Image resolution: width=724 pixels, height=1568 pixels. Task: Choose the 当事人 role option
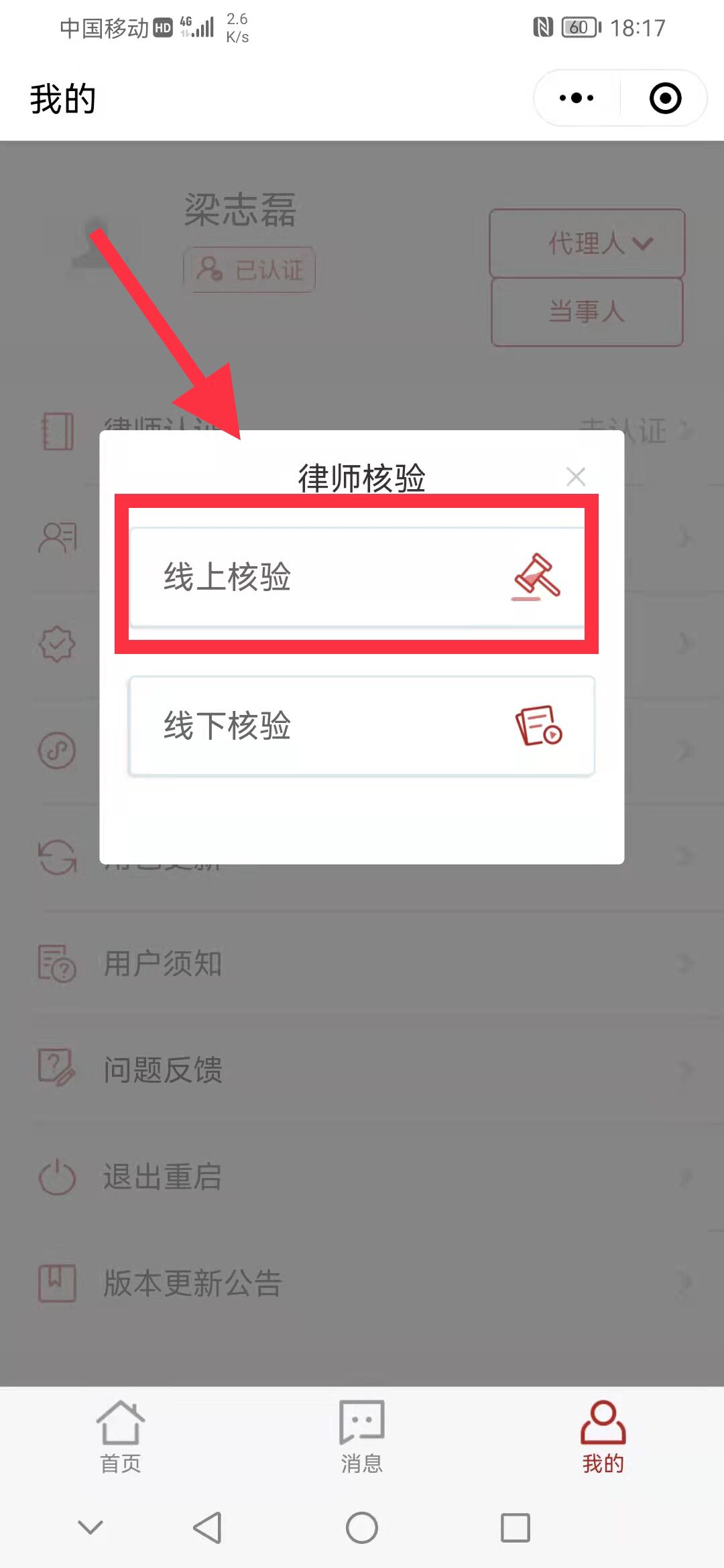(x=587, y=312)
